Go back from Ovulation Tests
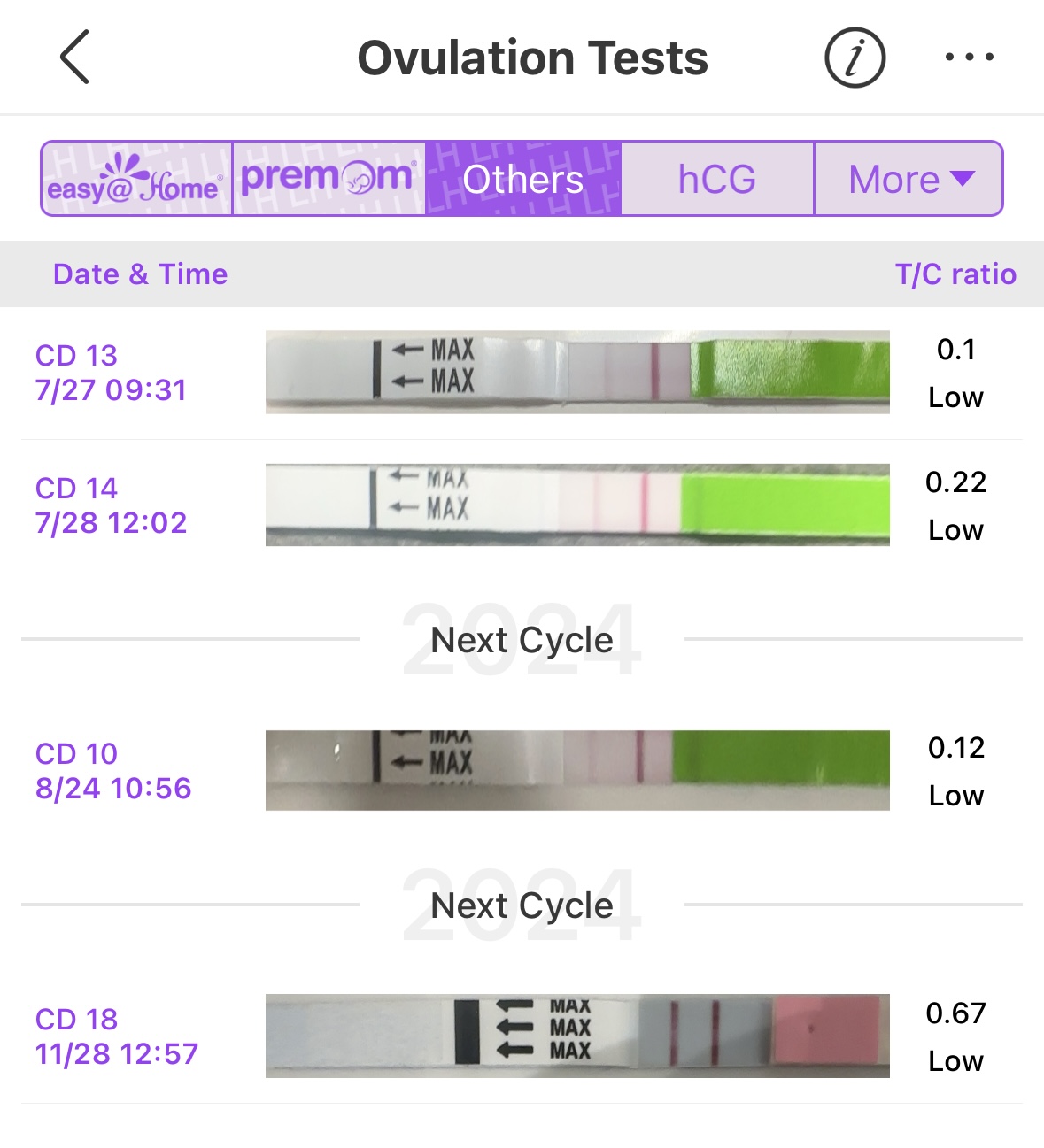Viewport: 1044px width, 1148px height. point(75,58)
